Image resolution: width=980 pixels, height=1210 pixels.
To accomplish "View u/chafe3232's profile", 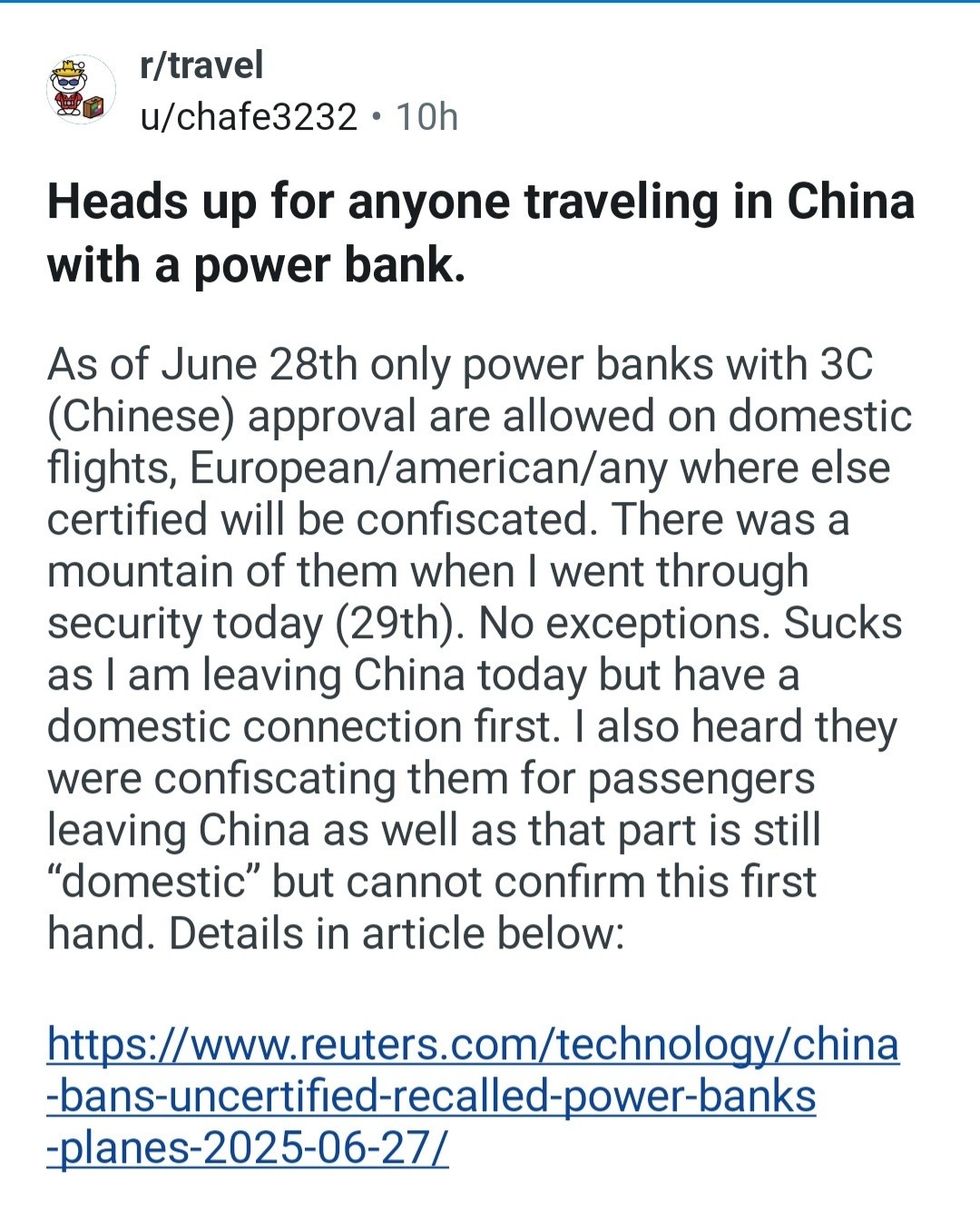I will (x=249, y=117).
